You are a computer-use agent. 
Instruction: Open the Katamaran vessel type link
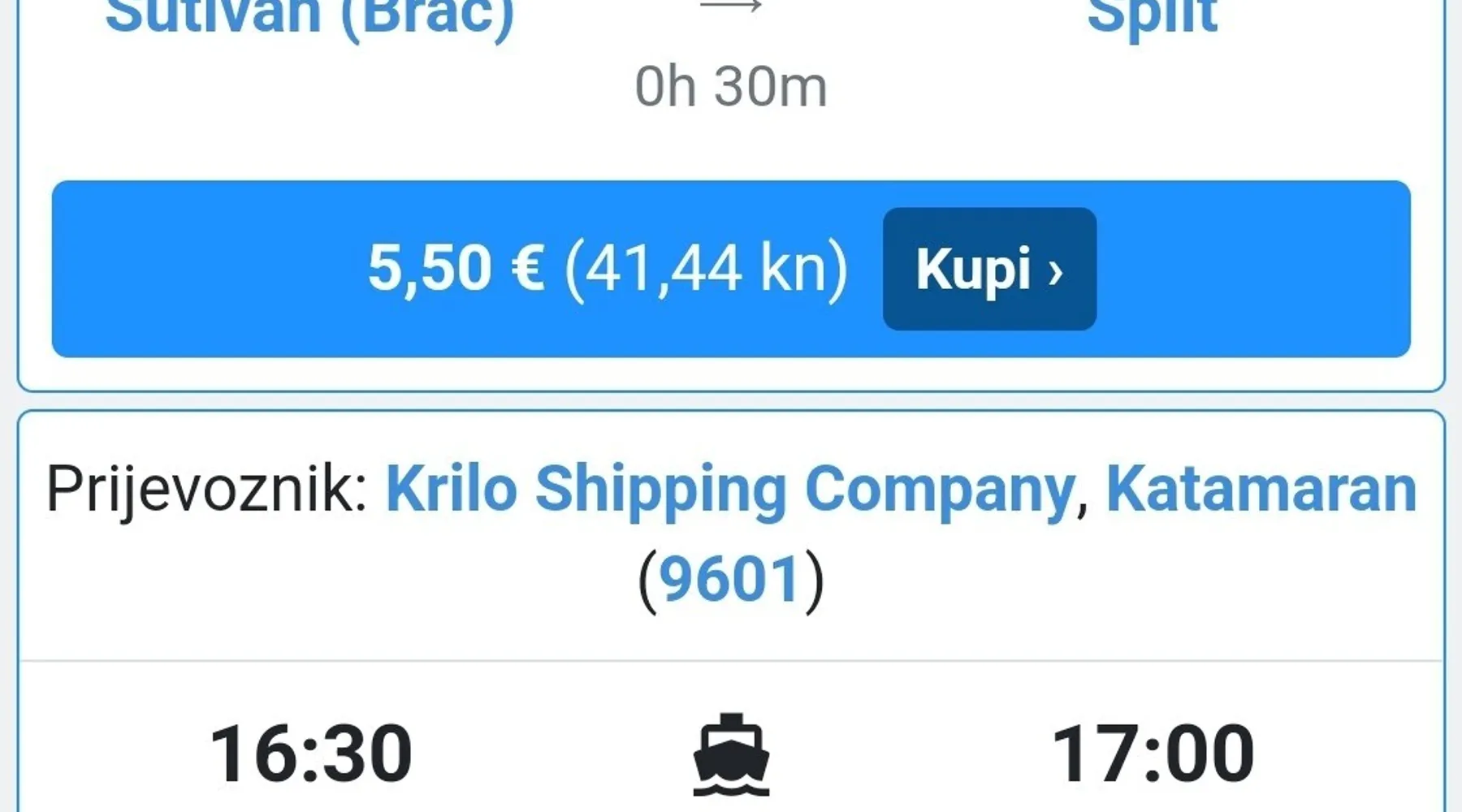[1261, 490]
